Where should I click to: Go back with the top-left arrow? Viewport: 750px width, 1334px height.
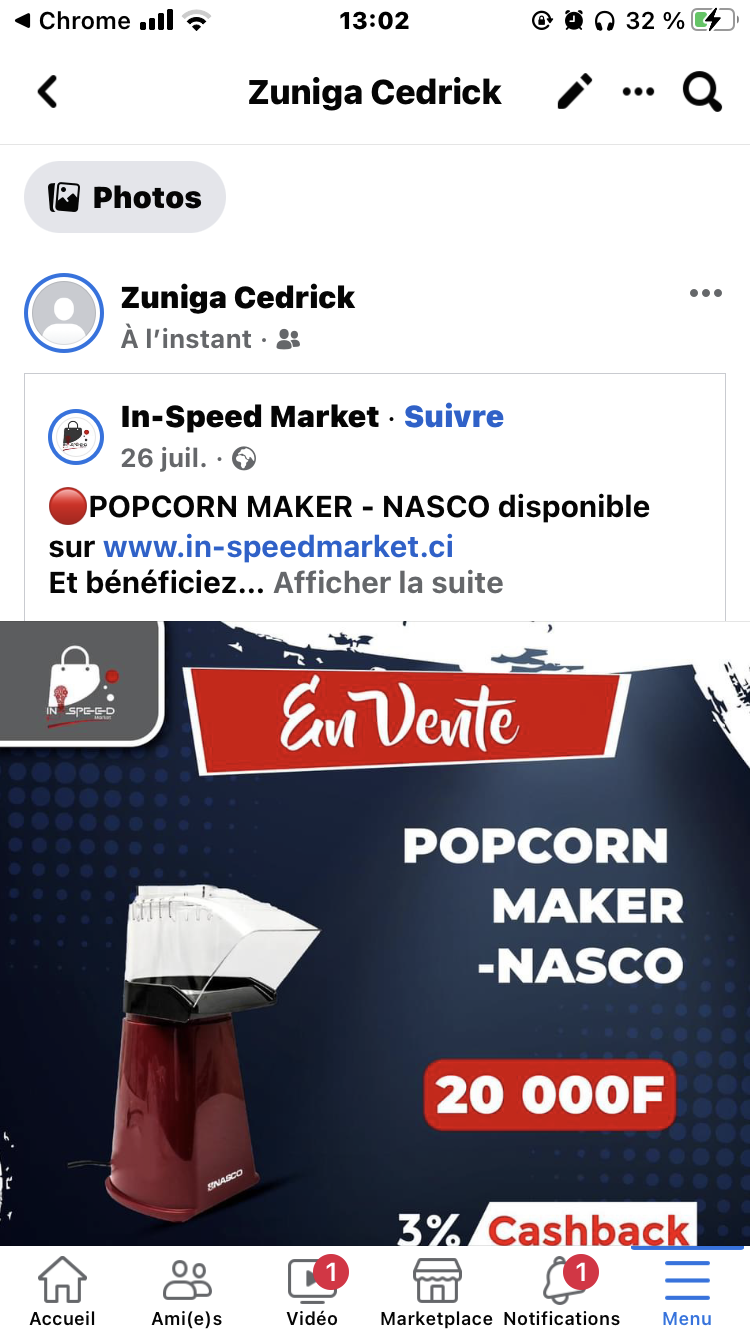pos(47,92)
